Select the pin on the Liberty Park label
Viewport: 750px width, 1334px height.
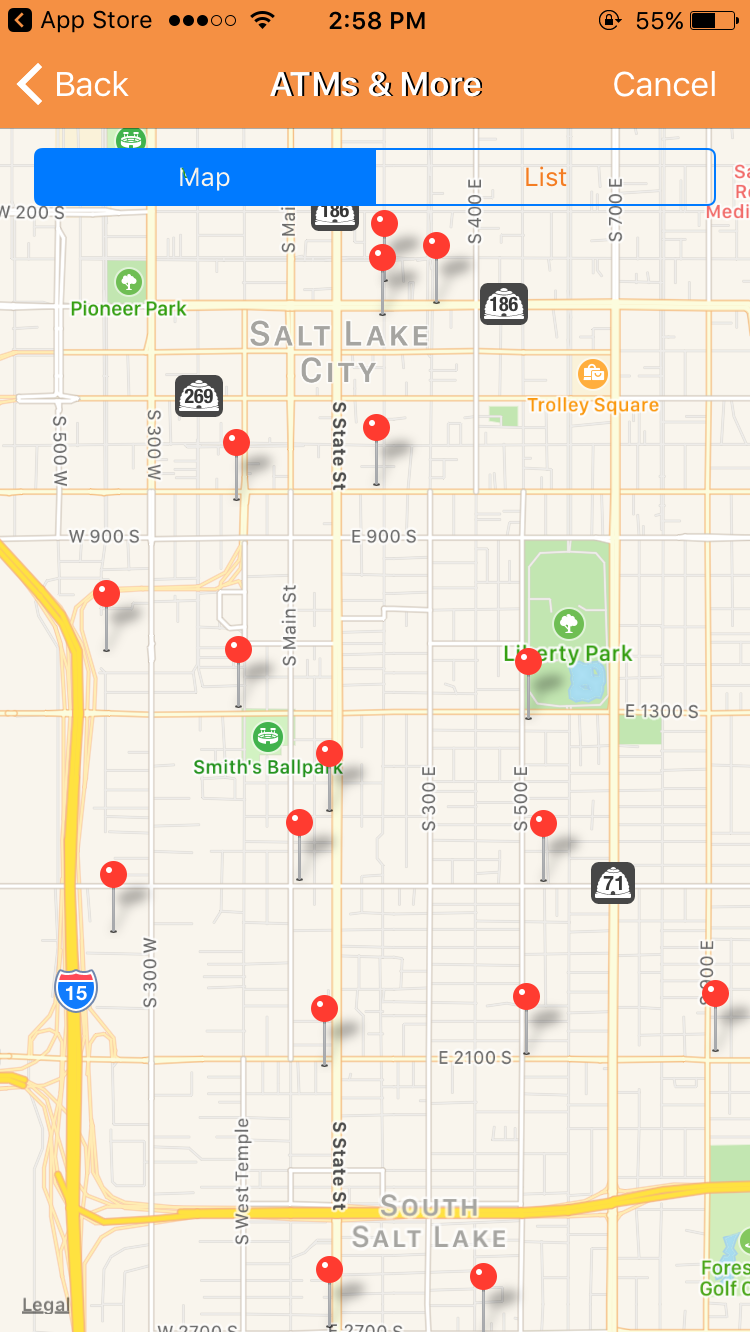[529, 662]
